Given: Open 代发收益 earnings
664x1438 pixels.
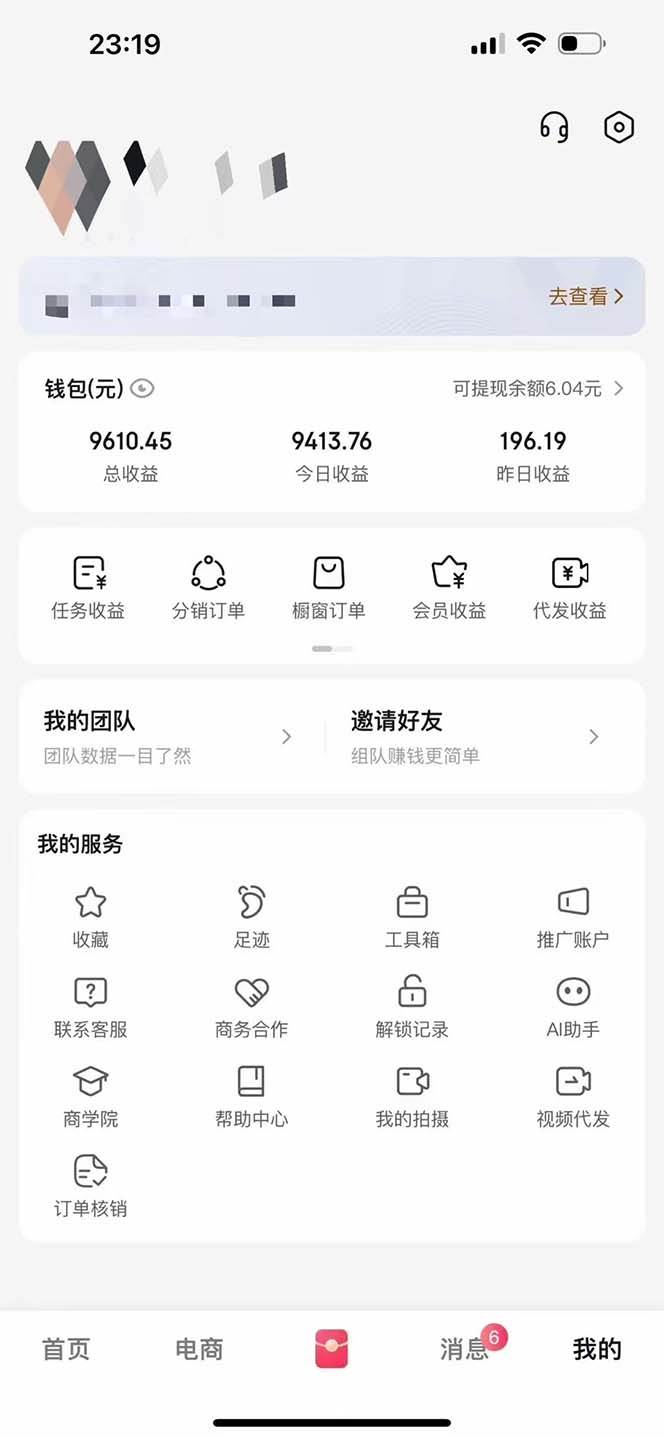Looking at the screenshot, I should (570, 588).
